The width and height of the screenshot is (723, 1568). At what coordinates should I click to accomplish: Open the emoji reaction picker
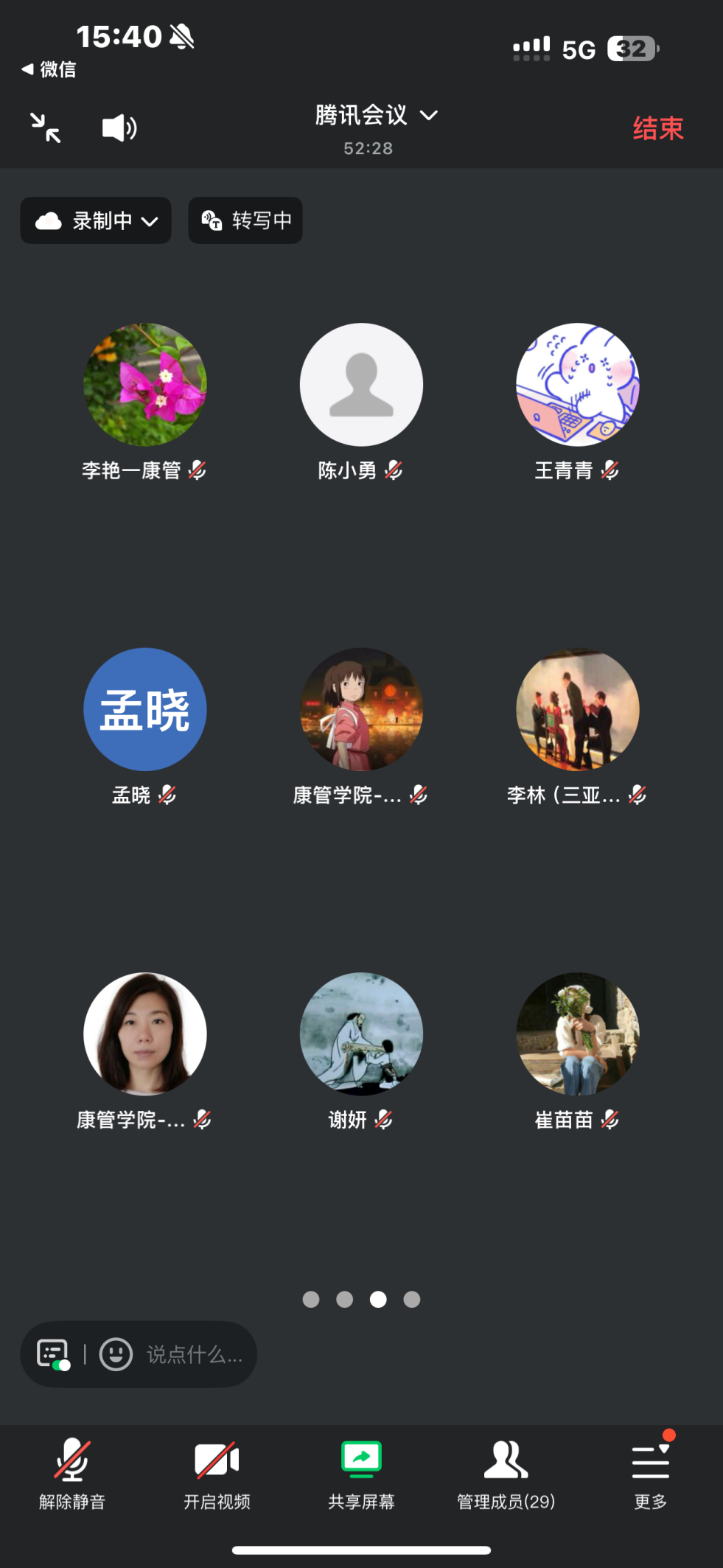(116, 1353)
